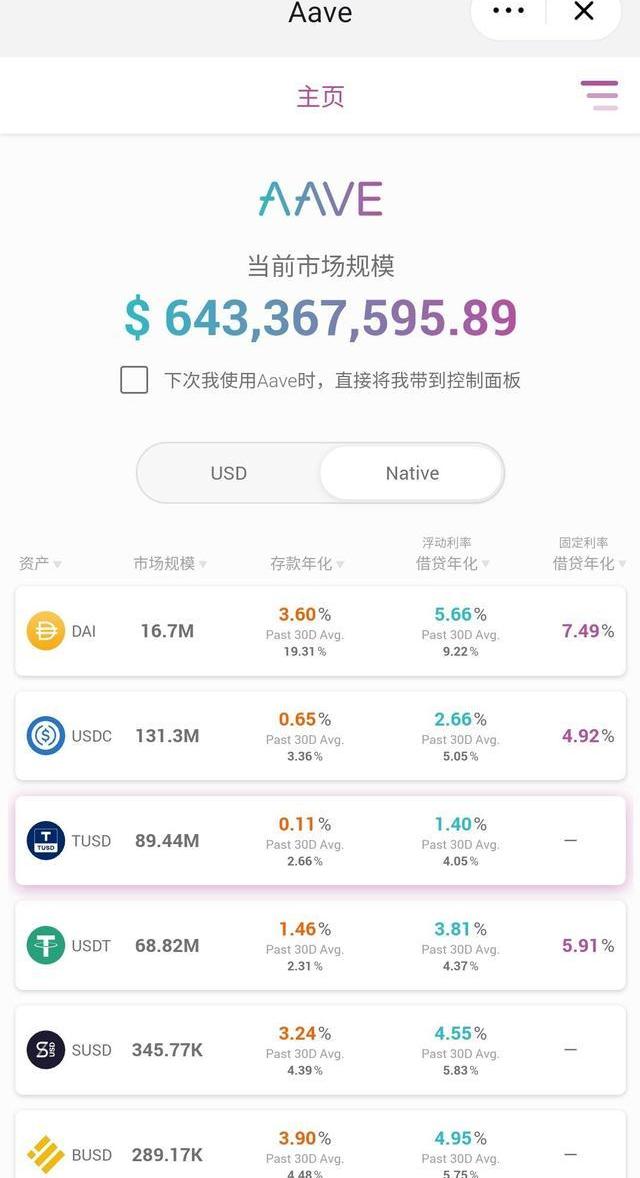Sort by 资产 column

point(40,564)
